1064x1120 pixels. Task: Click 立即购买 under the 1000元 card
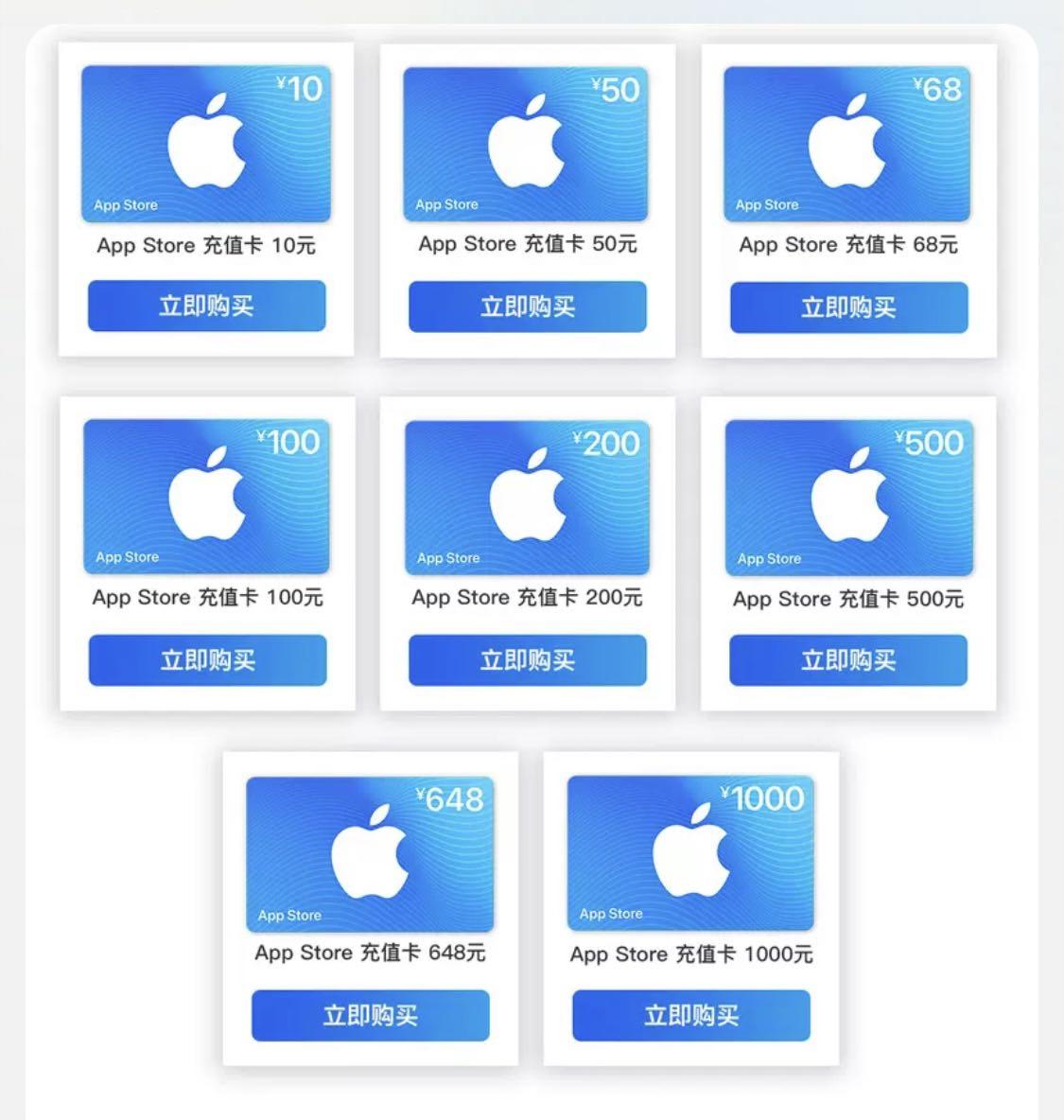691,1015
